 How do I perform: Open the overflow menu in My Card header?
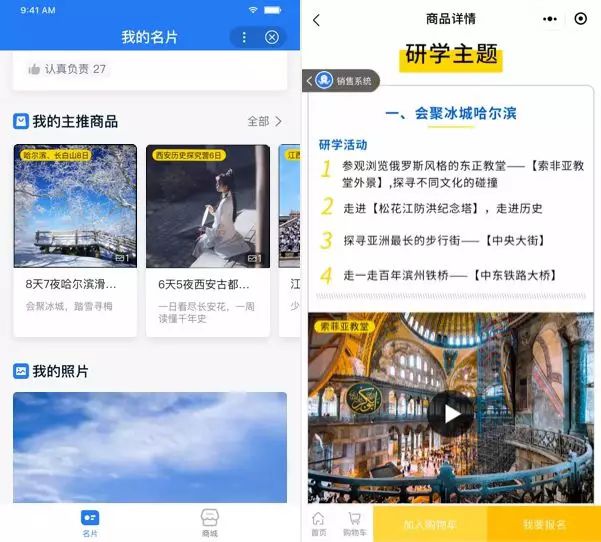tap(244, 37)
